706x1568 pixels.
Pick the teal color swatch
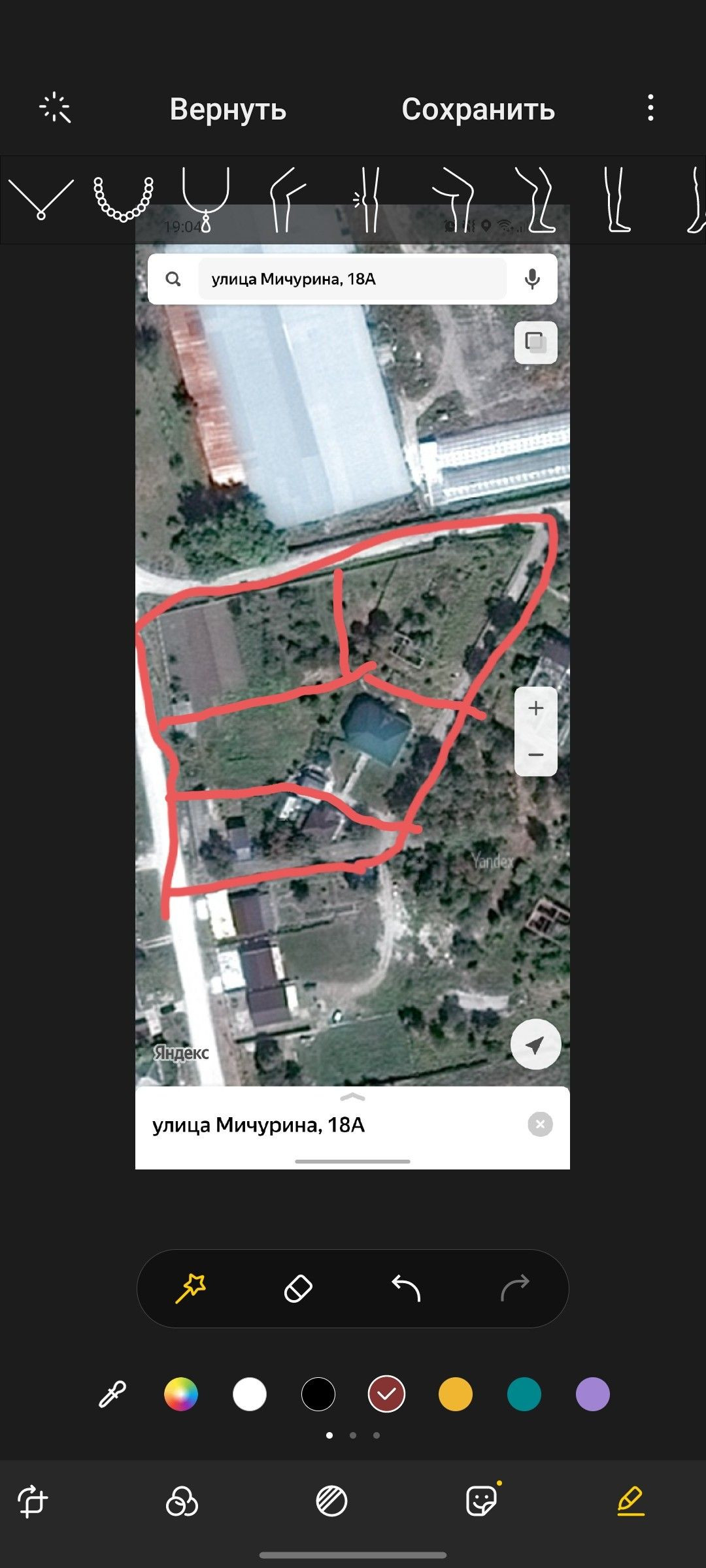click(524, 1394)
